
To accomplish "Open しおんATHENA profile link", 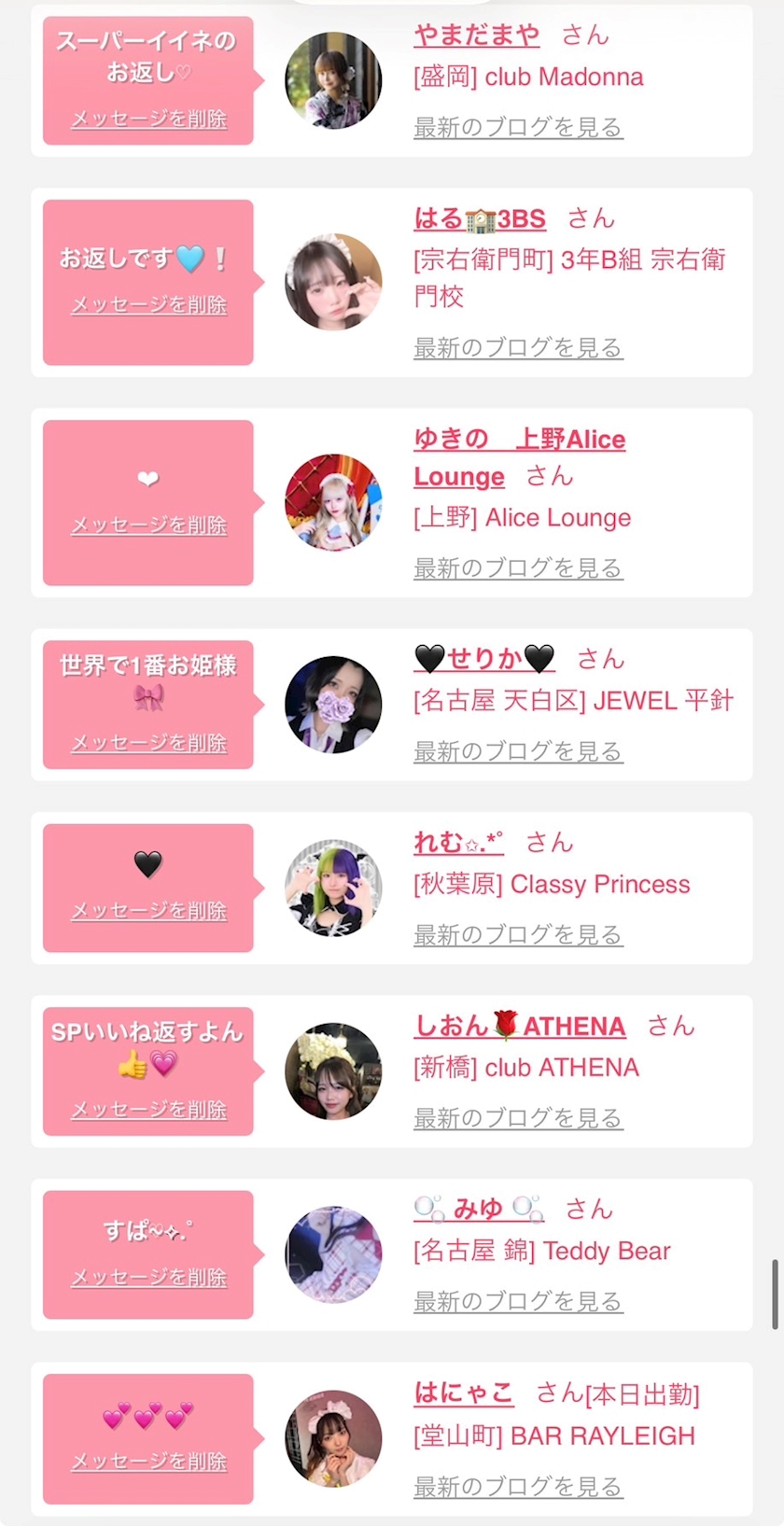I will pyautogui.click(x=520, y=1026).
